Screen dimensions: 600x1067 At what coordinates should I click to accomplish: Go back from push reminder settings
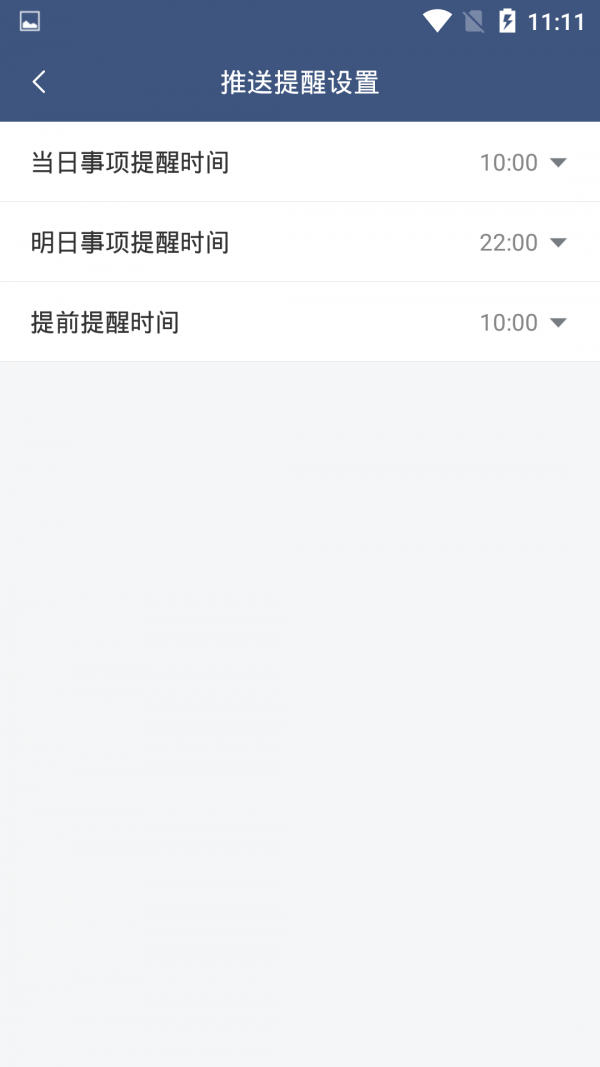[x=39, y=82]
